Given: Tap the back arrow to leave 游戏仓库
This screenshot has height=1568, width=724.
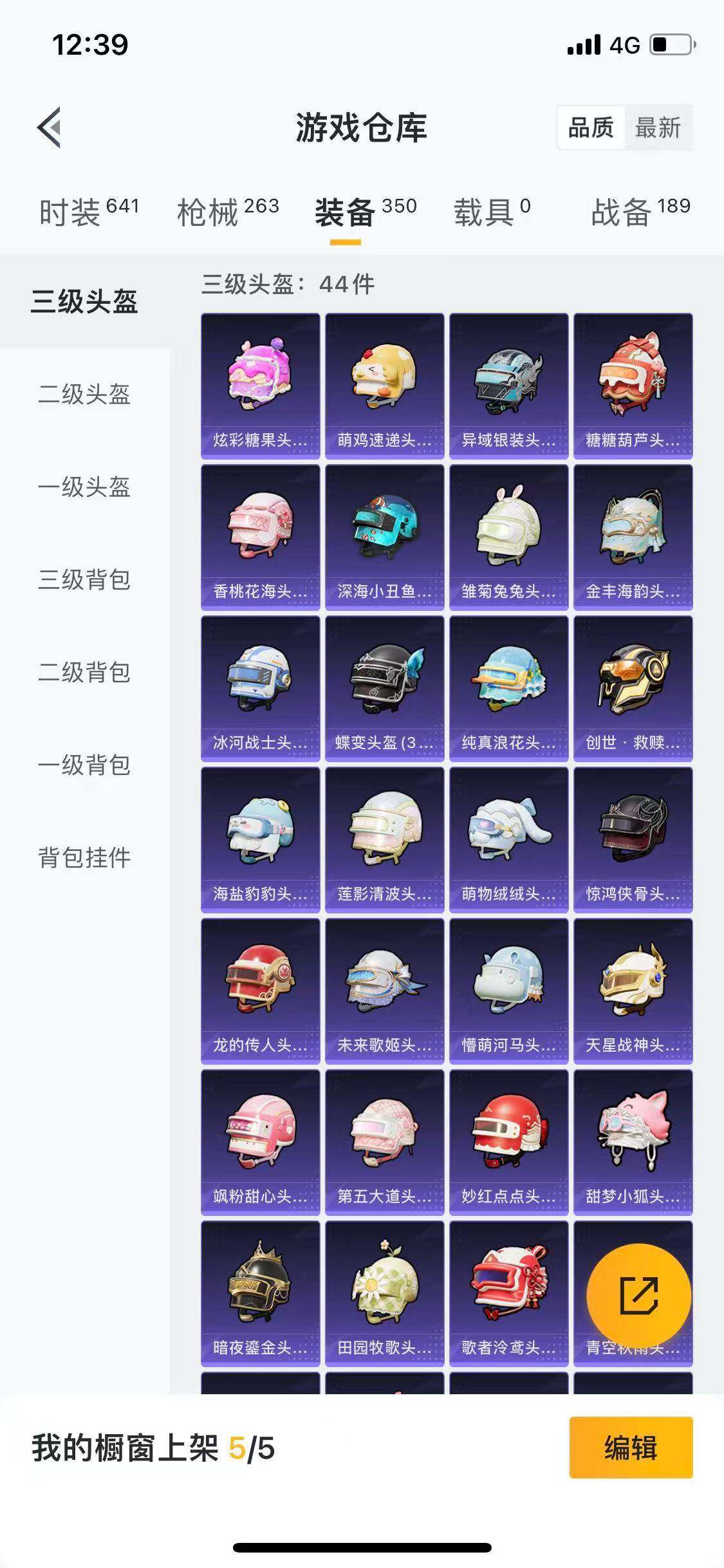Looking at the screenshot, I should coord(48,127).
